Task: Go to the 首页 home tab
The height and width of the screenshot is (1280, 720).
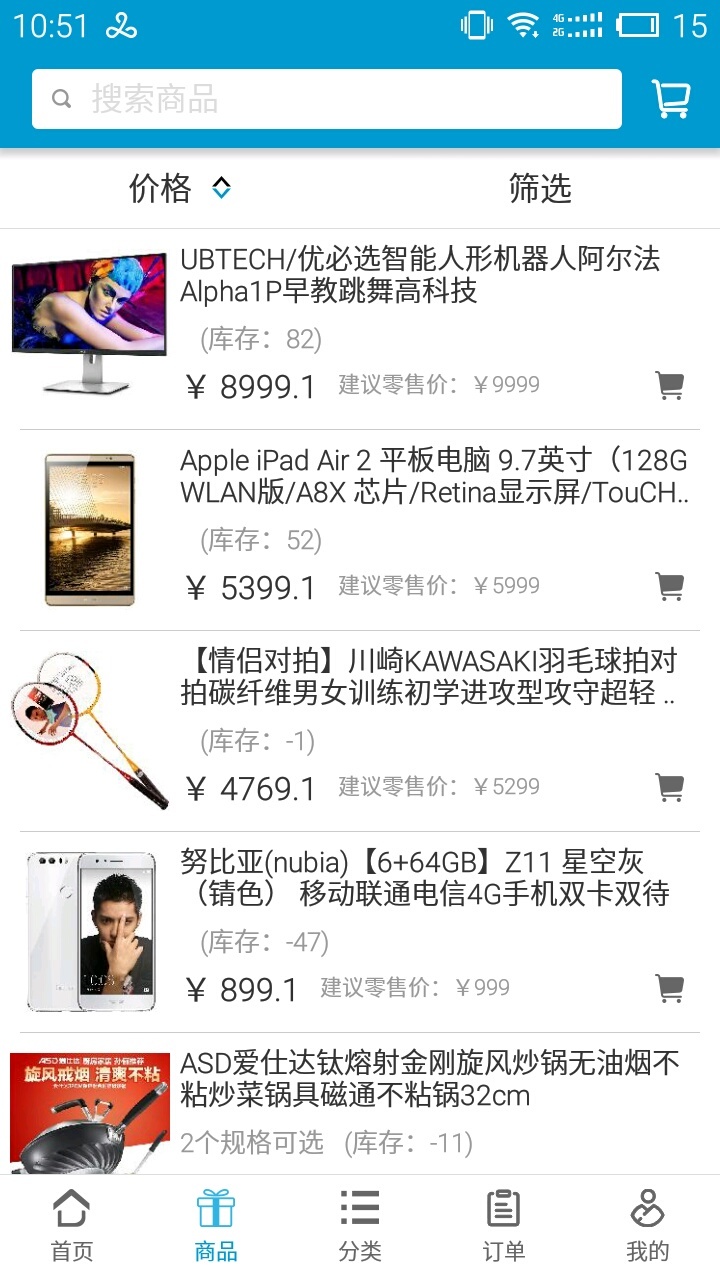Action: tap(72, 1225)
